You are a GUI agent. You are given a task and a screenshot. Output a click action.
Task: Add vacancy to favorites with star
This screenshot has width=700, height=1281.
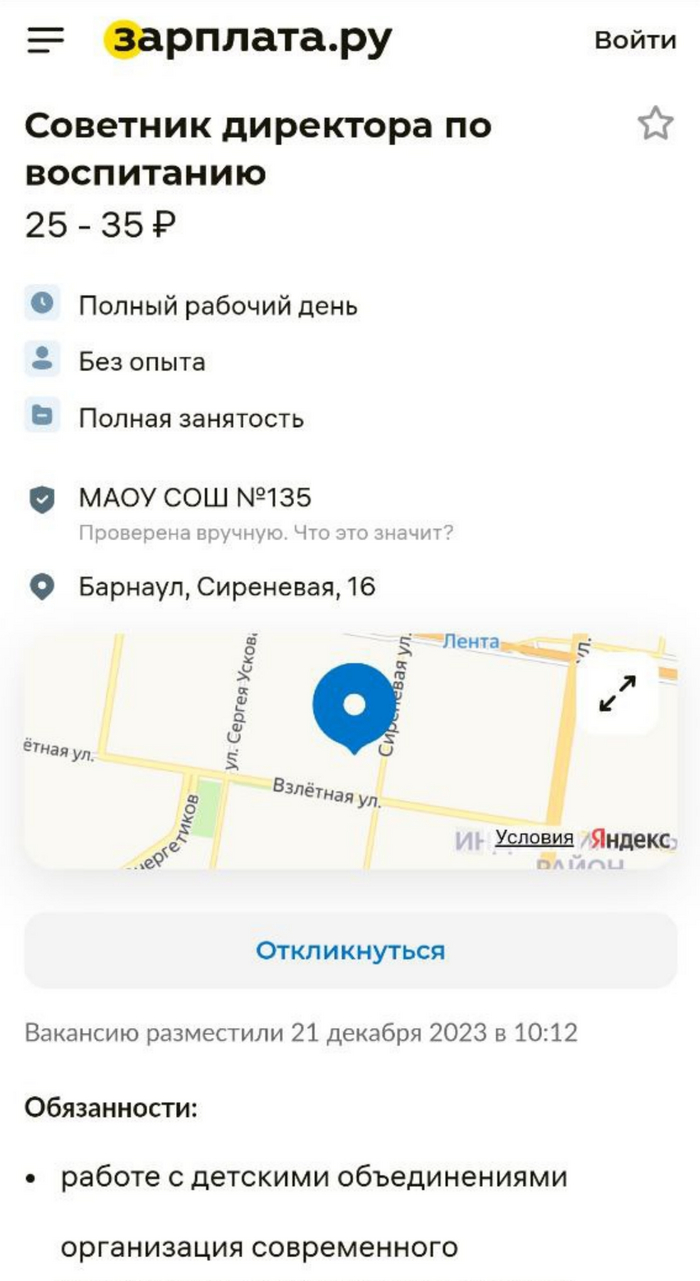[655, 124]
